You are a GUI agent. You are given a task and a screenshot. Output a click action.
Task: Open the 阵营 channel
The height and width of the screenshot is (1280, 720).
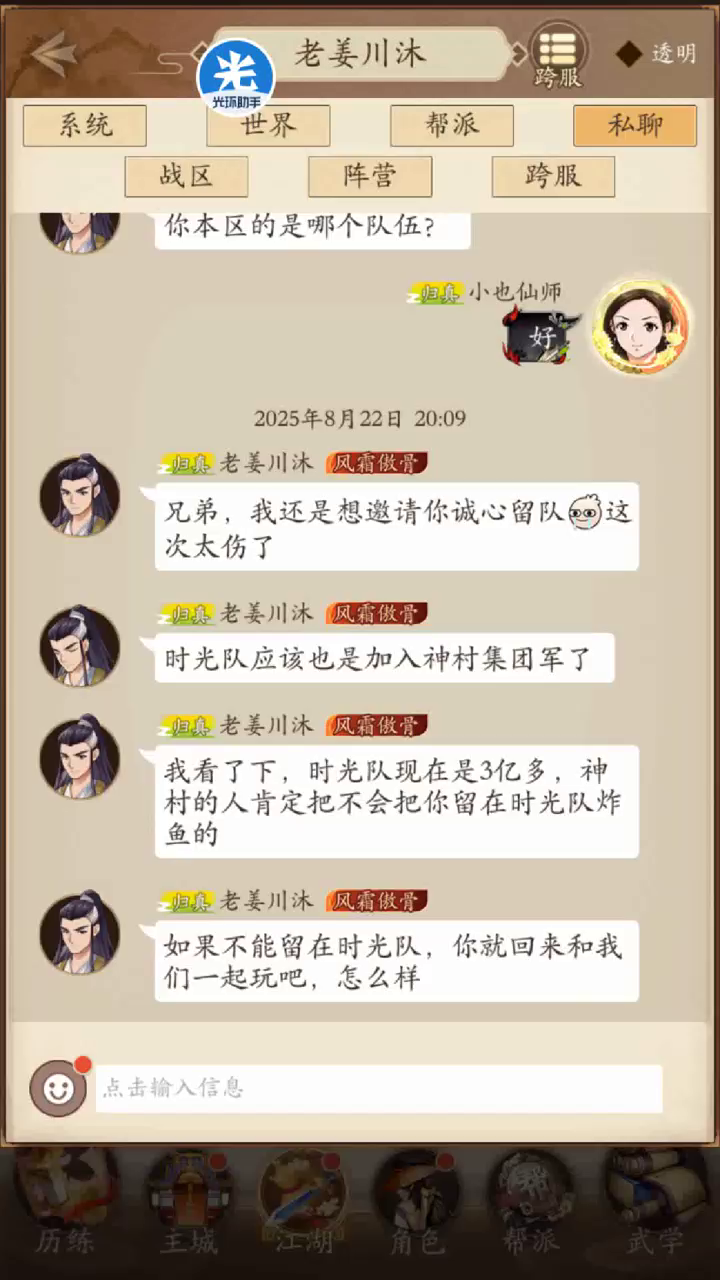(370, 177)
